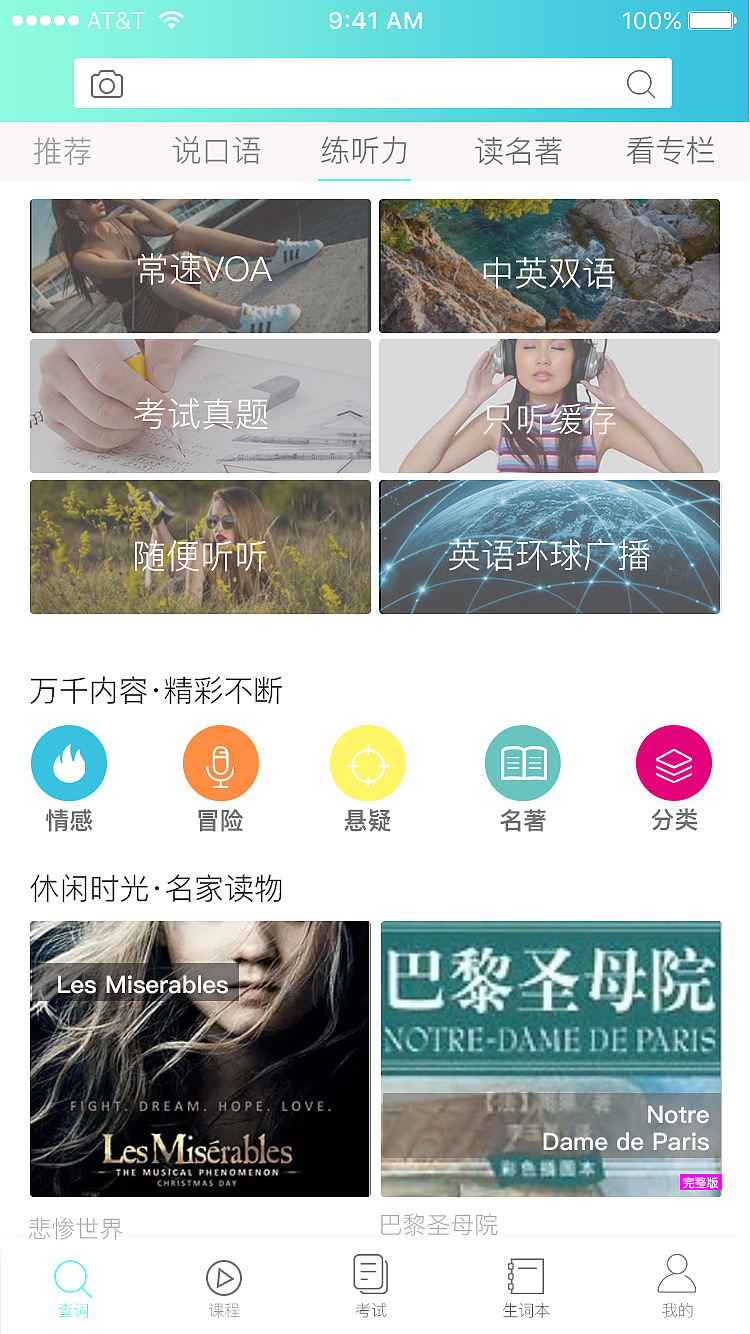Viewport: 750px width, 1334px height.
Task: Tap the camera icon in the search bar
Action: coord(106,84)
